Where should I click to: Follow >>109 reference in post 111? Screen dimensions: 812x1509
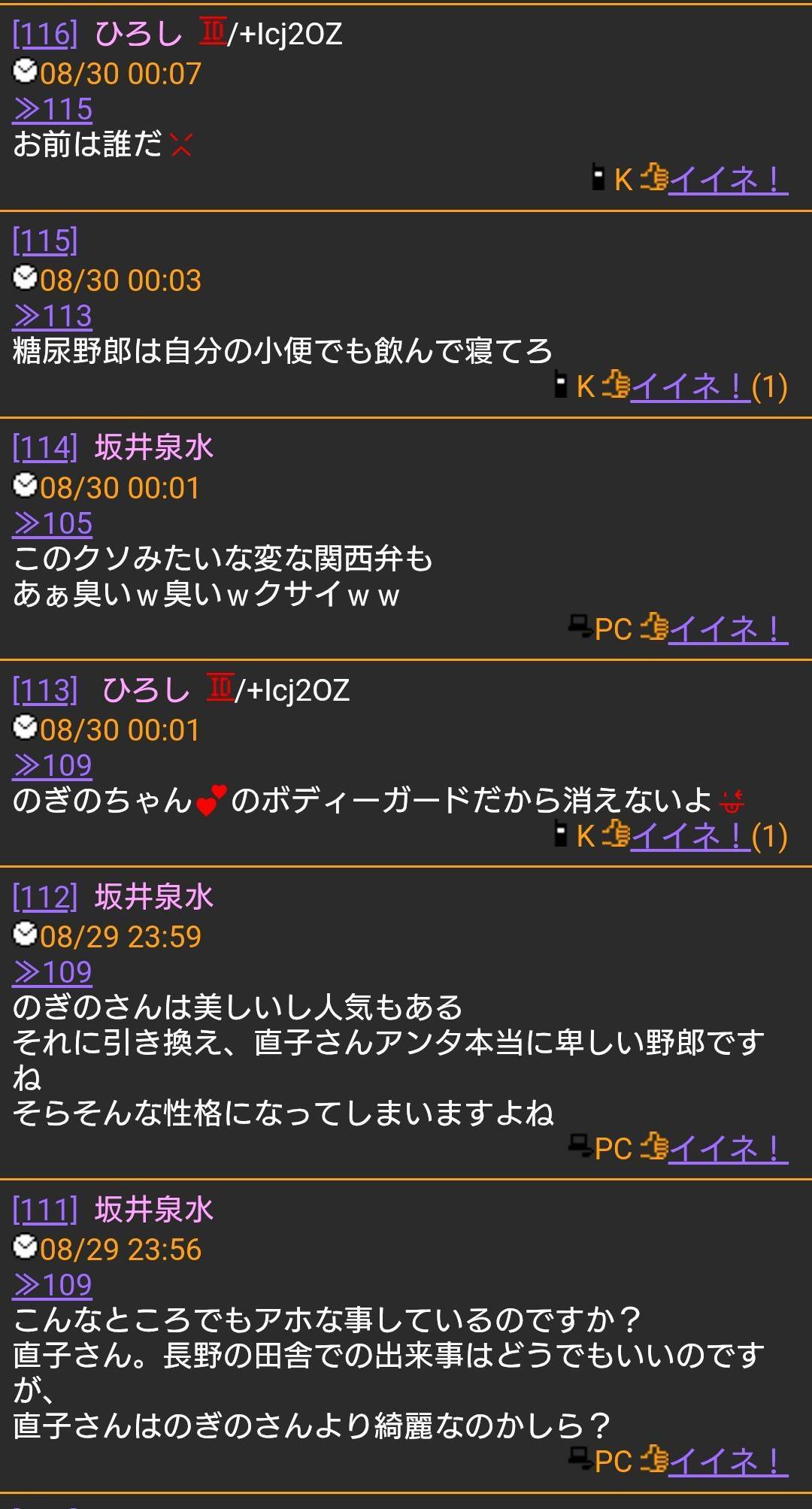[x=53, y=1286]
